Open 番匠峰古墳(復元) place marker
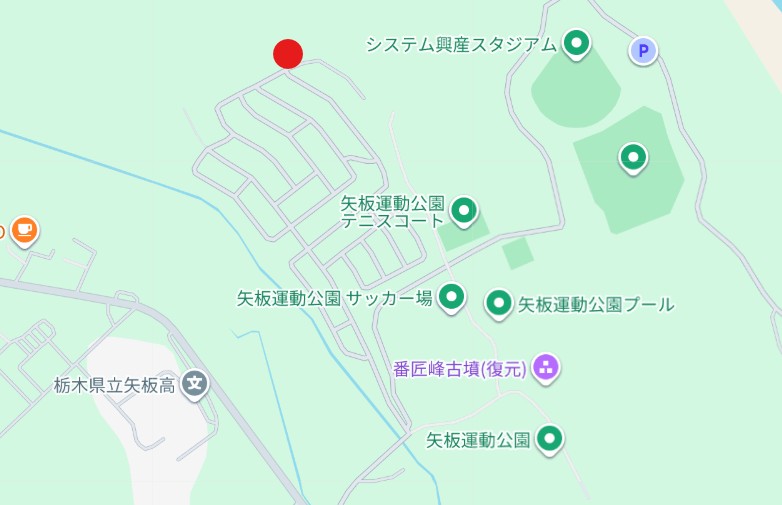The height and width of the screenshot is (505, 782). click(x=545, y=367)
